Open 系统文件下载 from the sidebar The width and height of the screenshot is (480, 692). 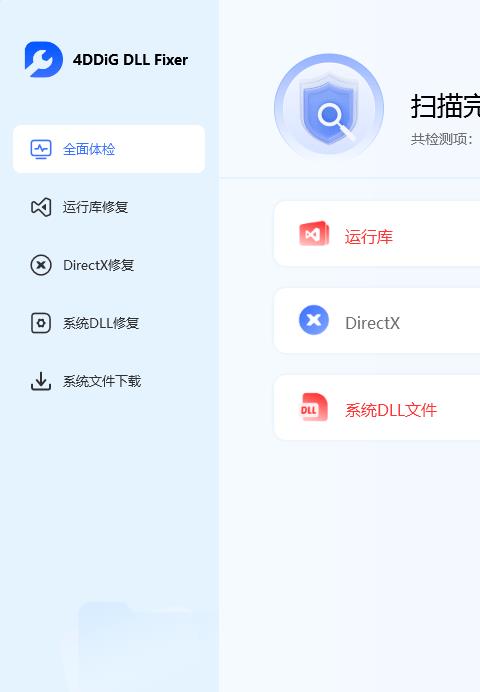pos(109,381)
